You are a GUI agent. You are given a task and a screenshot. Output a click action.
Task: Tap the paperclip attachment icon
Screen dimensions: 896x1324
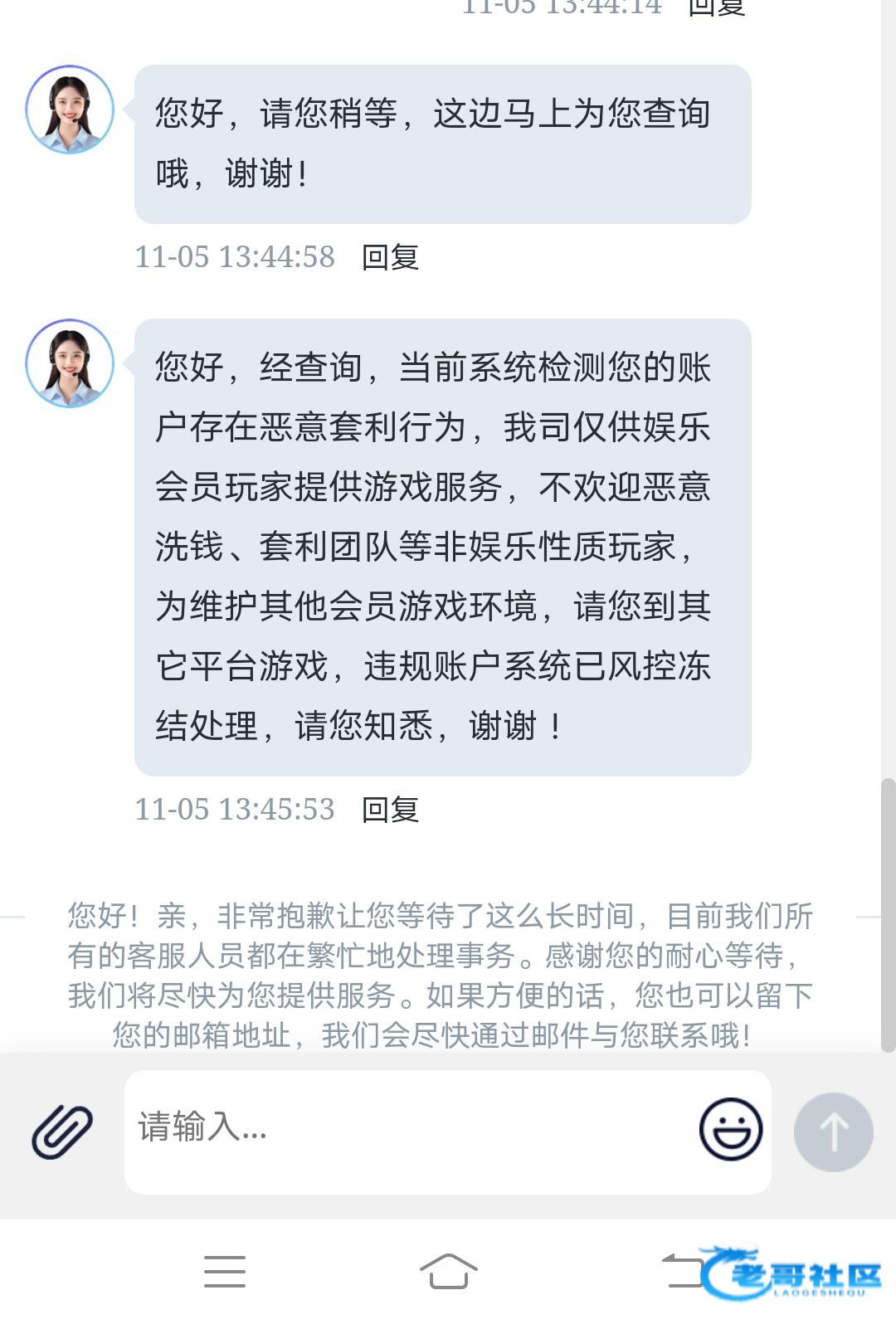[x=62, y=1132]
